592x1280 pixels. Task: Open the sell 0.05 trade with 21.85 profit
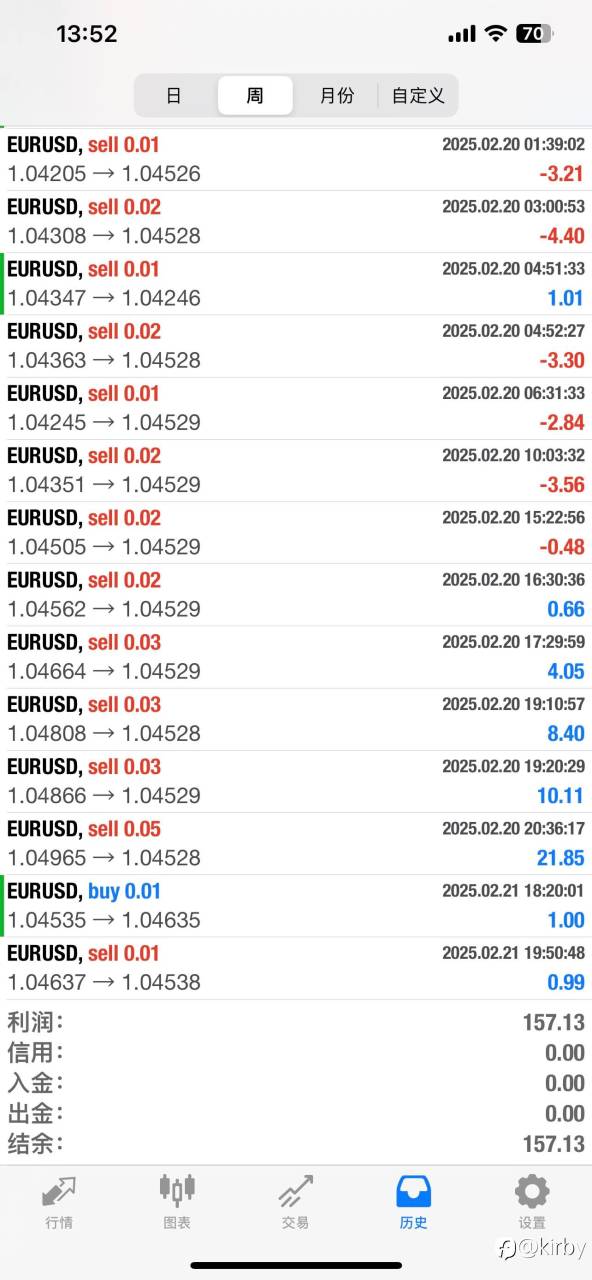(296, 843)
